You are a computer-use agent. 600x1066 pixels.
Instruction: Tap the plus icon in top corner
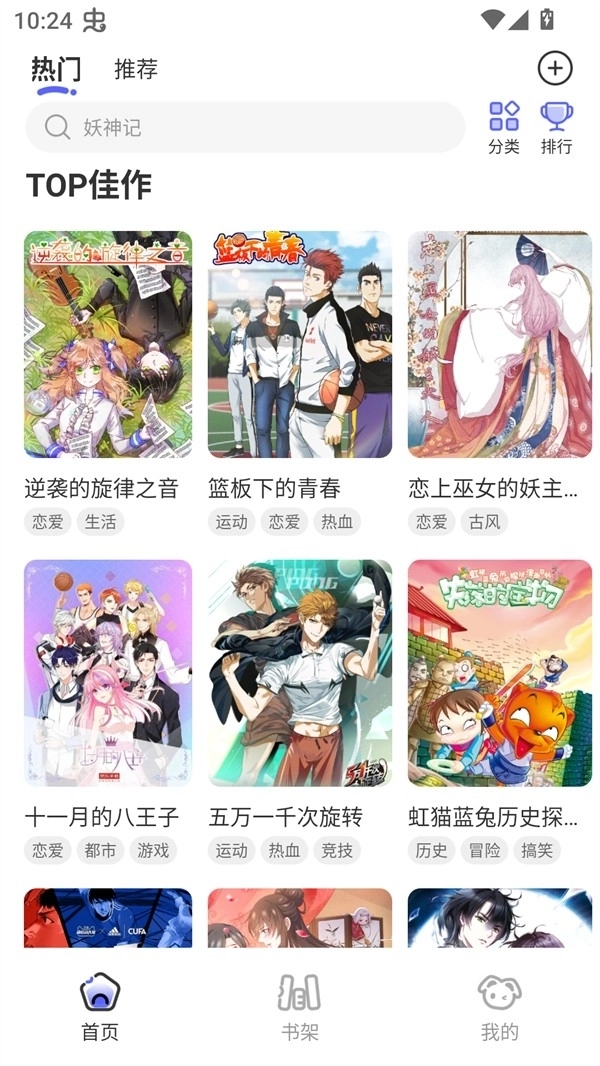point(555,68)
